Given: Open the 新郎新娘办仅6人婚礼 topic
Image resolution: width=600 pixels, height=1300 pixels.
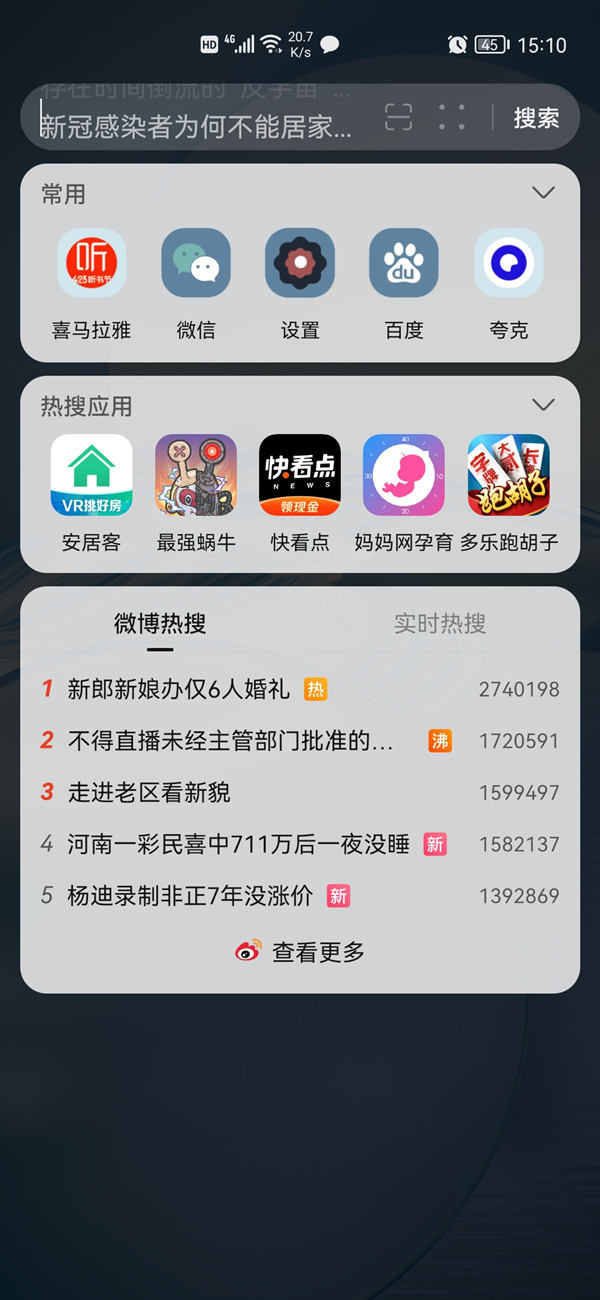Looking at the screenshot, I should pyautogui.click(x=179, y=689).
